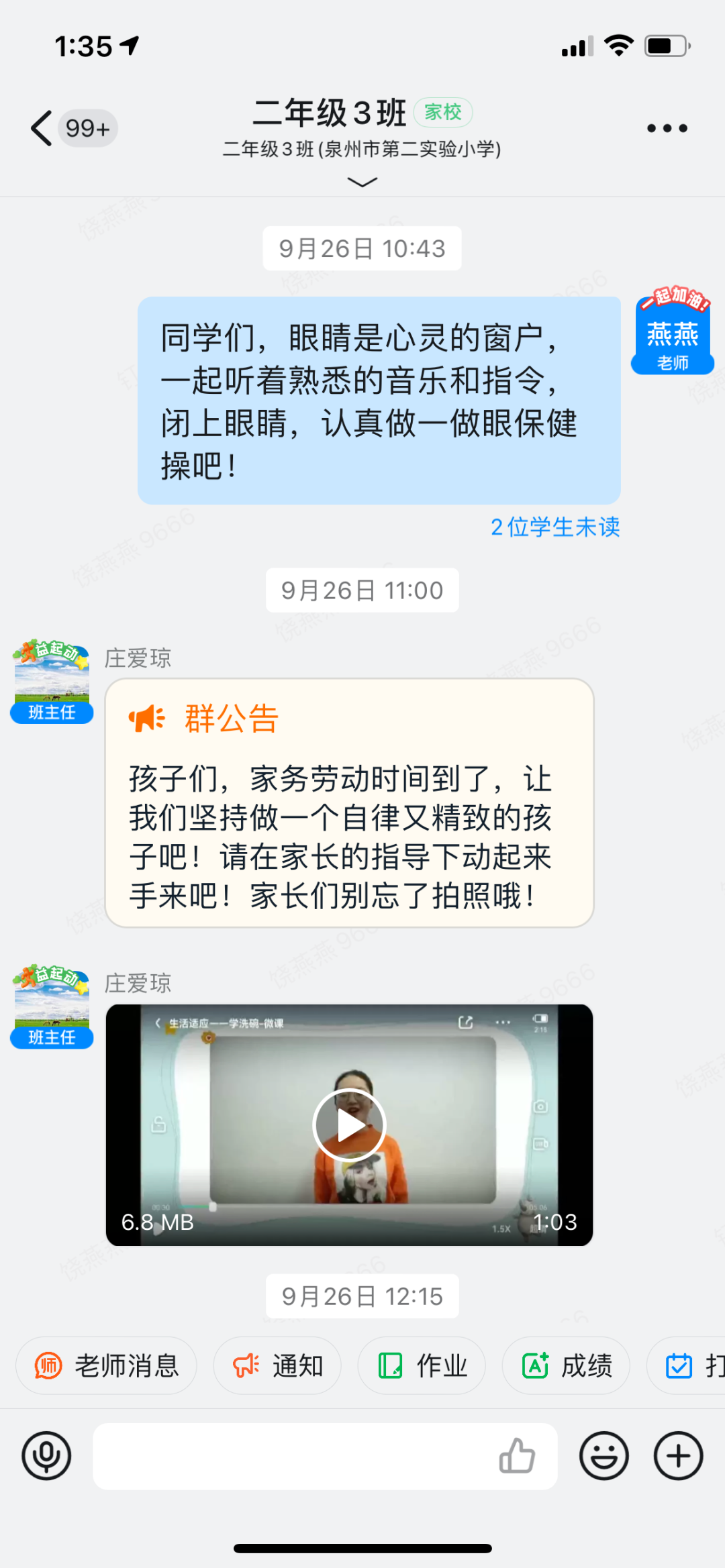Open the three-dot overflow menu
This screenshot has height=1568, width=725.
[x=667, y=128]
